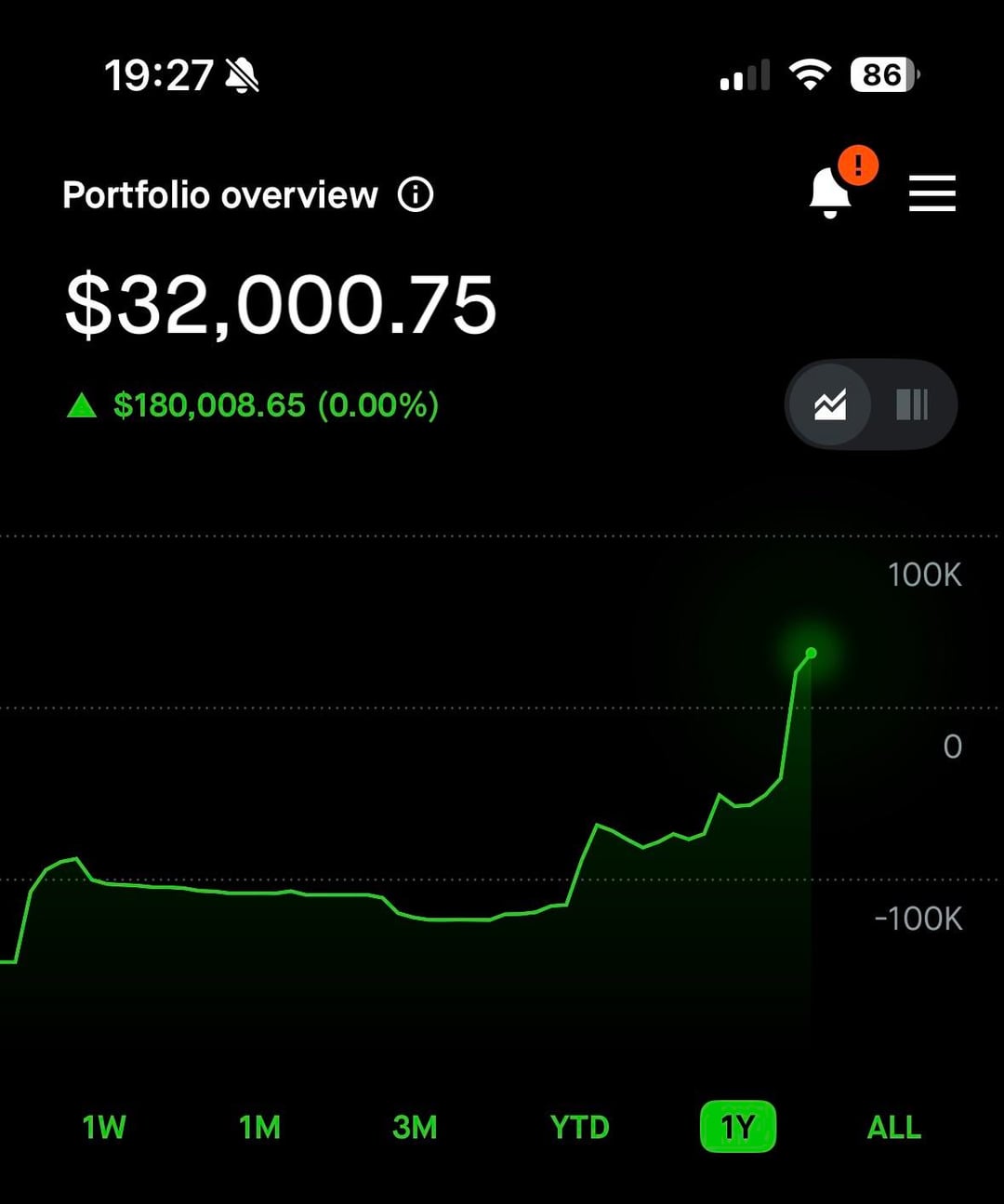Open the hamburger menu
Screen dimensions: 1004x1204
931,193
